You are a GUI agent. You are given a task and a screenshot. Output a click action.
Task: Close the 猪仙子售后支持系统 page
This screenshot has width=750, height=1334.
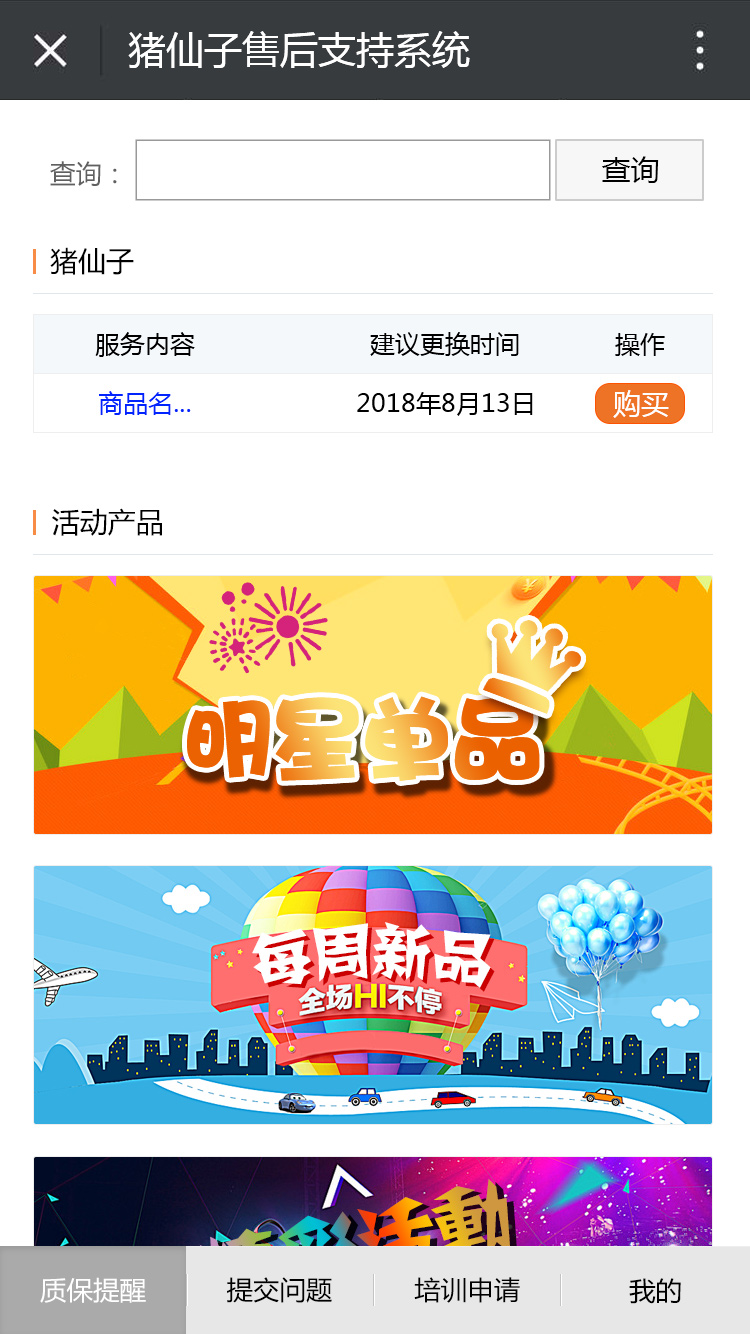point(50,50)
